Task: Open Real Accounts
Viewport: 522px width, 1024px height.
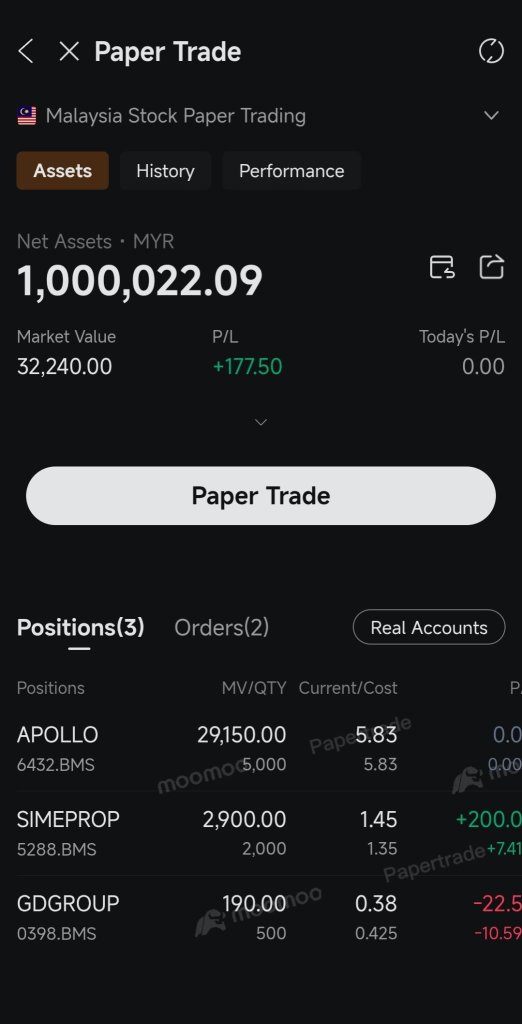Action: 429,628
